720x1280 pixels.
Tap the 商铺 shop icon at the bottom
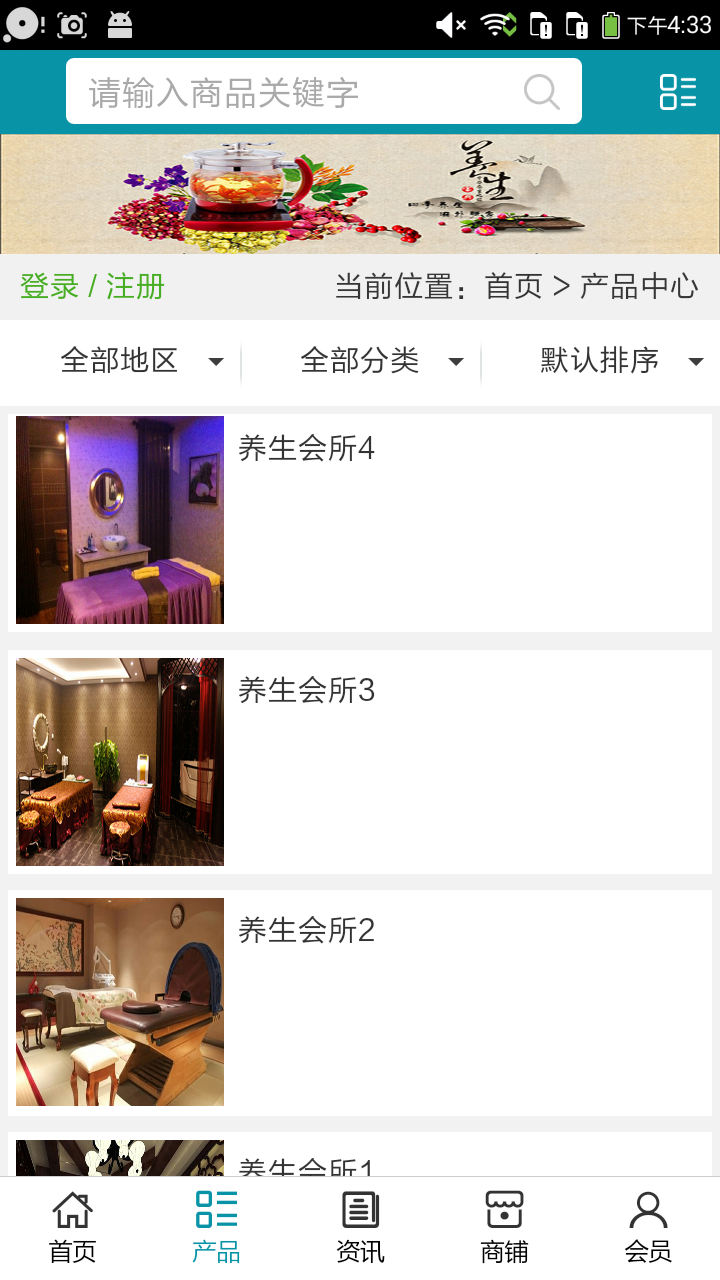point(503,1209)
